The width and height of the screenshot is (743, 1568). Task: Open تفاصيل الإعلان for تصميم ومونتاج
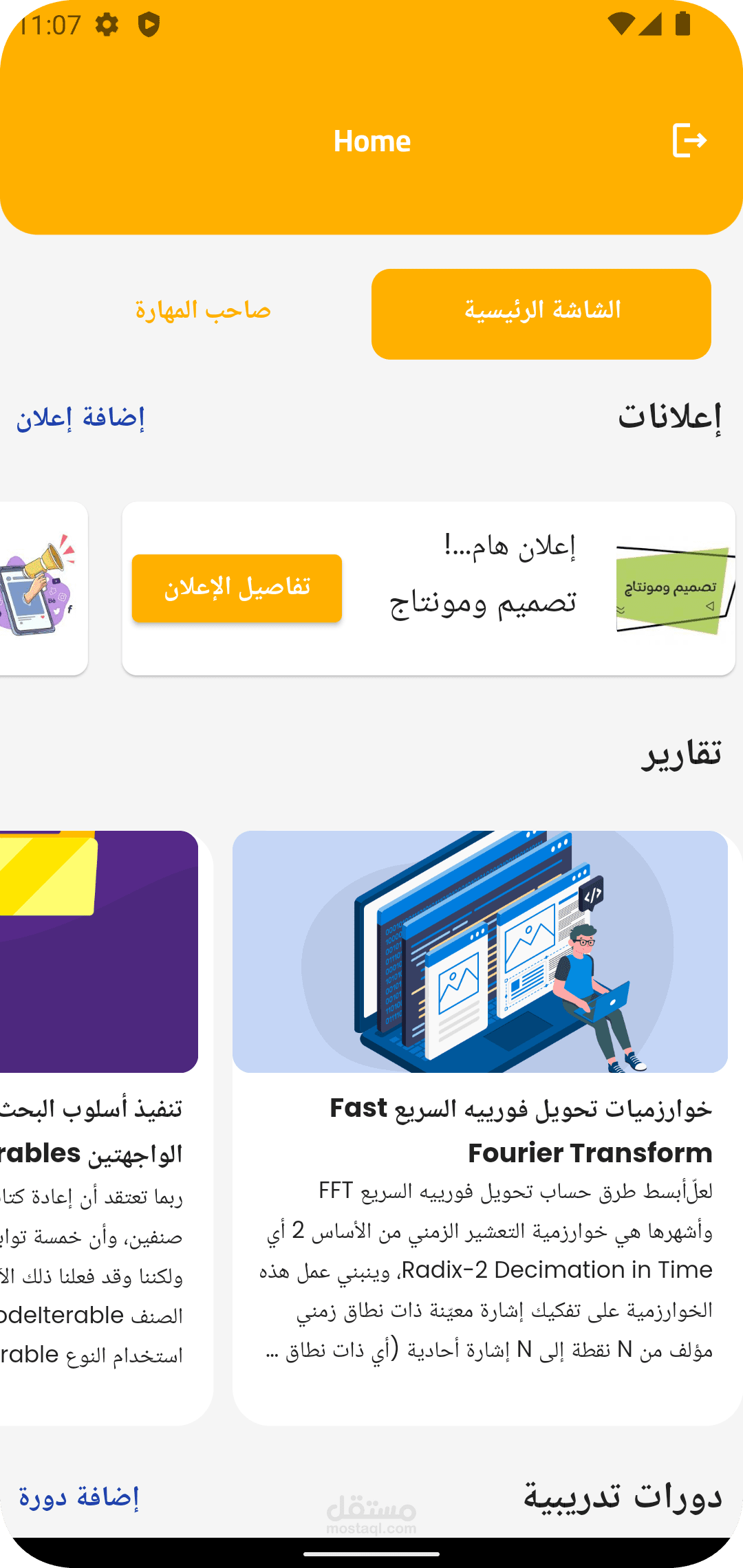(x=237, y=589)
